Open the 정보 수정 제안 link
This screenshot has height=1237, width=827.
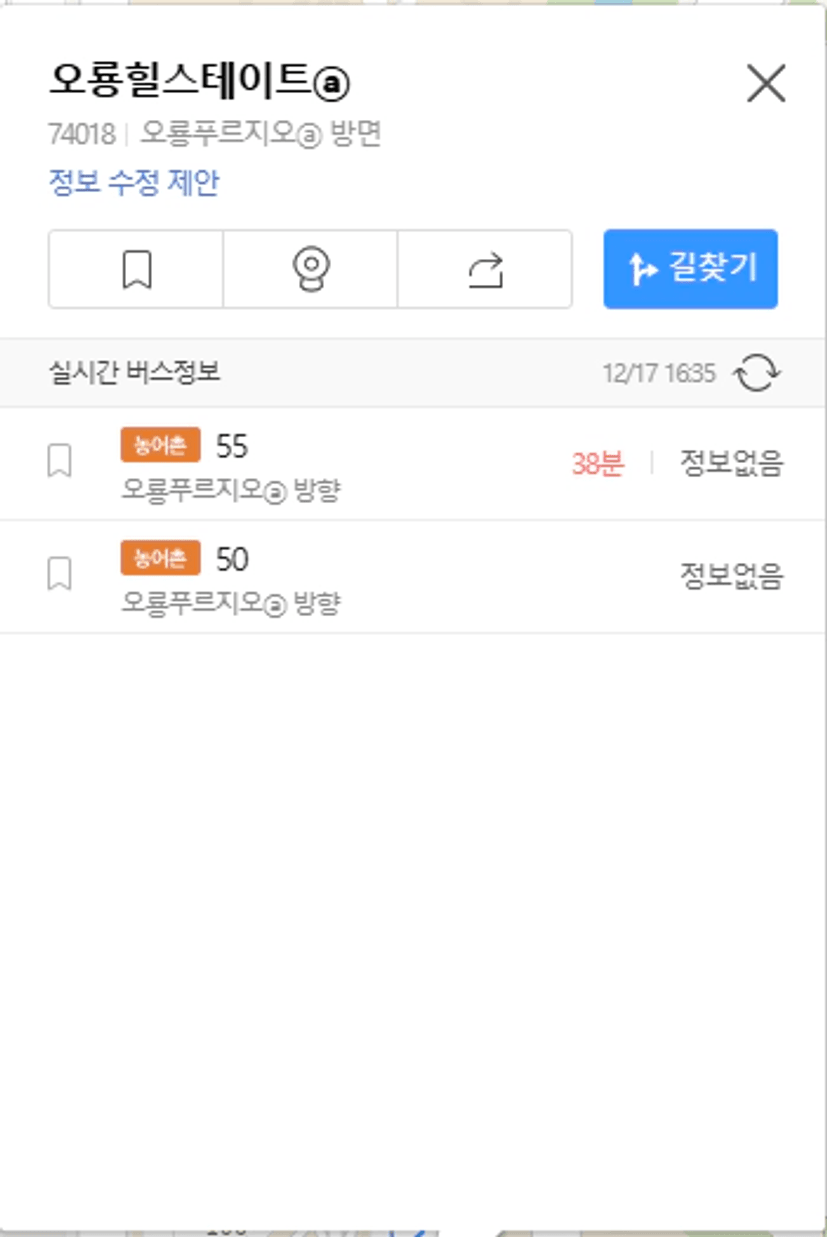point(133,183)
